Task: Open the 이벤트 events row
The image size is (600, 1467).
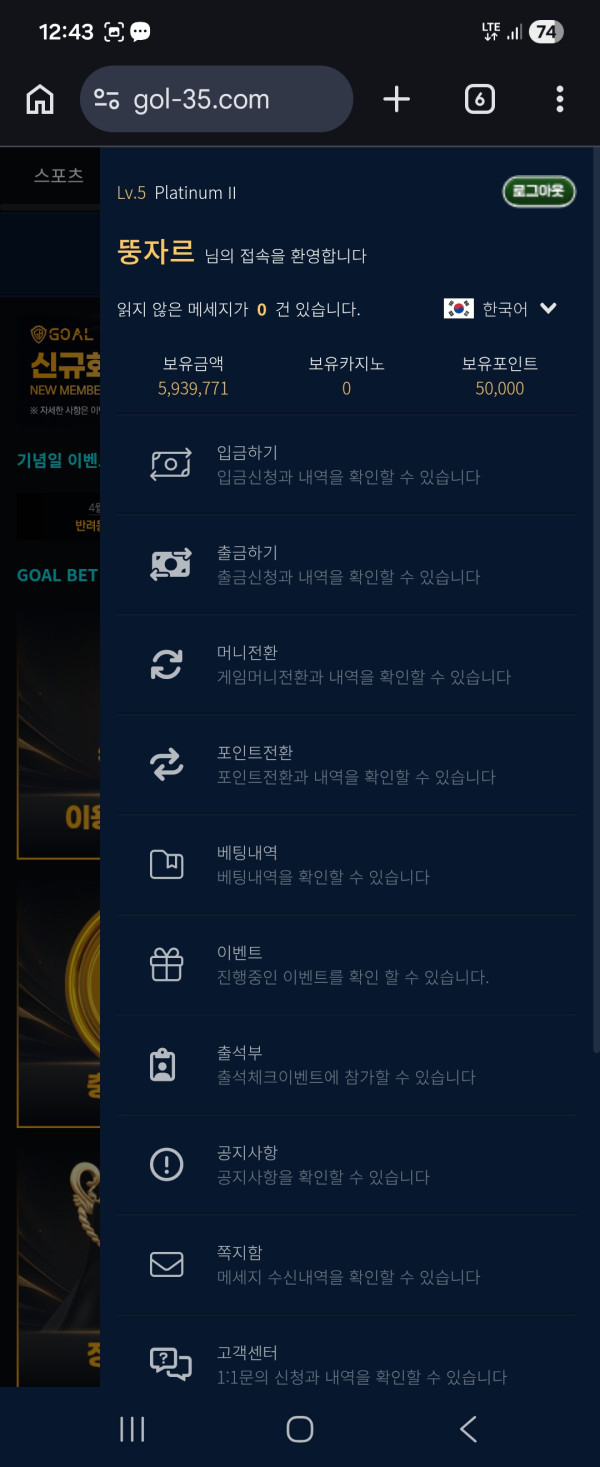Action: click(x=345, y=965)
